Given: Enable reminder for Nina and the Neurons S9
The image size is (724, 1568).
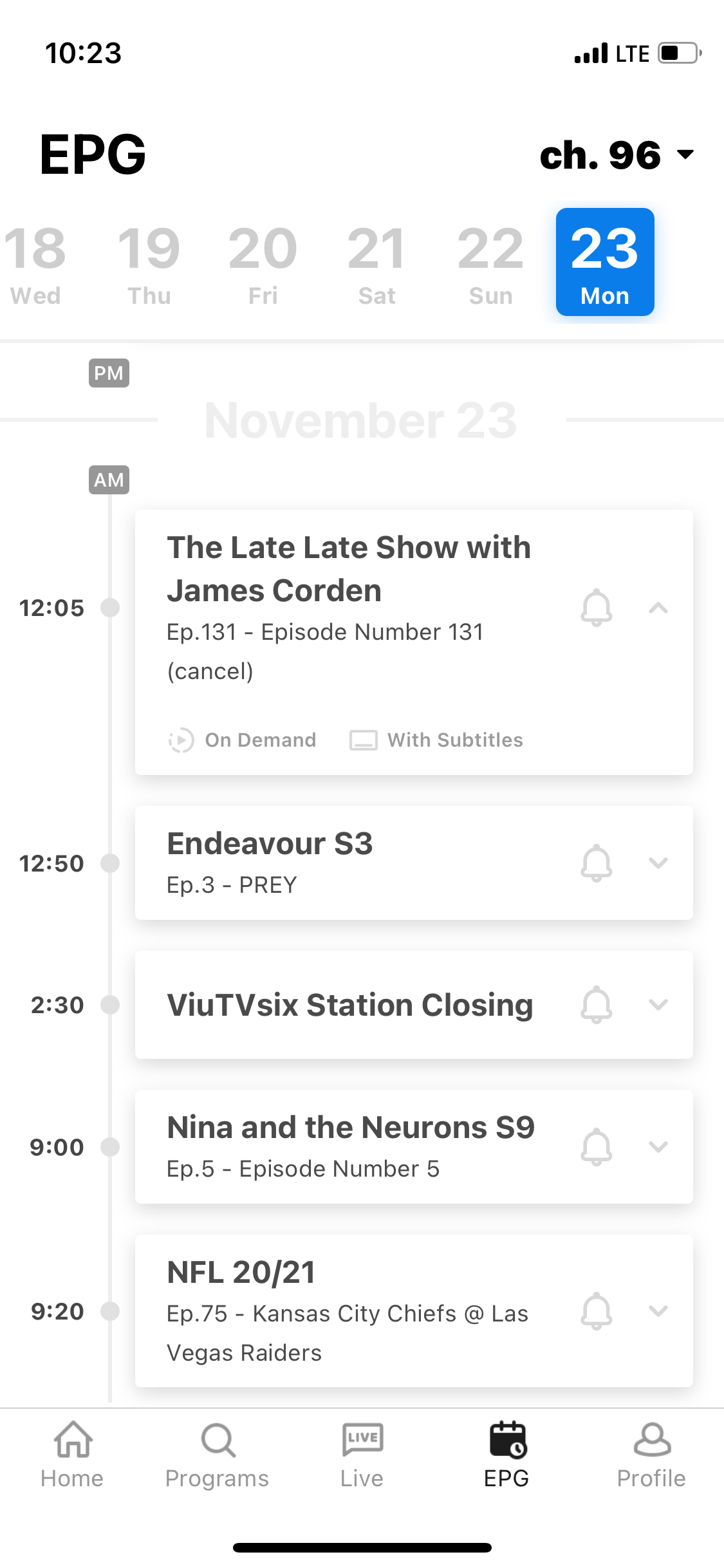Looking at the screenshot, I should click(597, 1146).
